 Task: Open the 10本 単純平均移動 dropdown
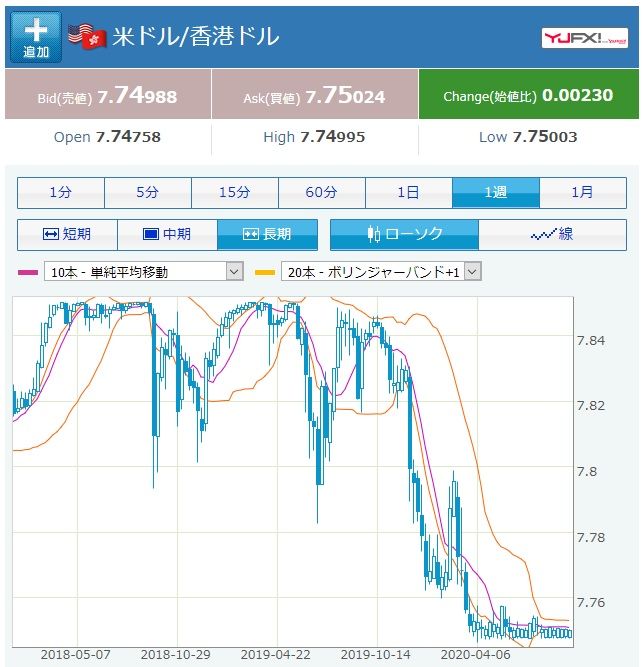pyautogui.click(x=143, y=271)
